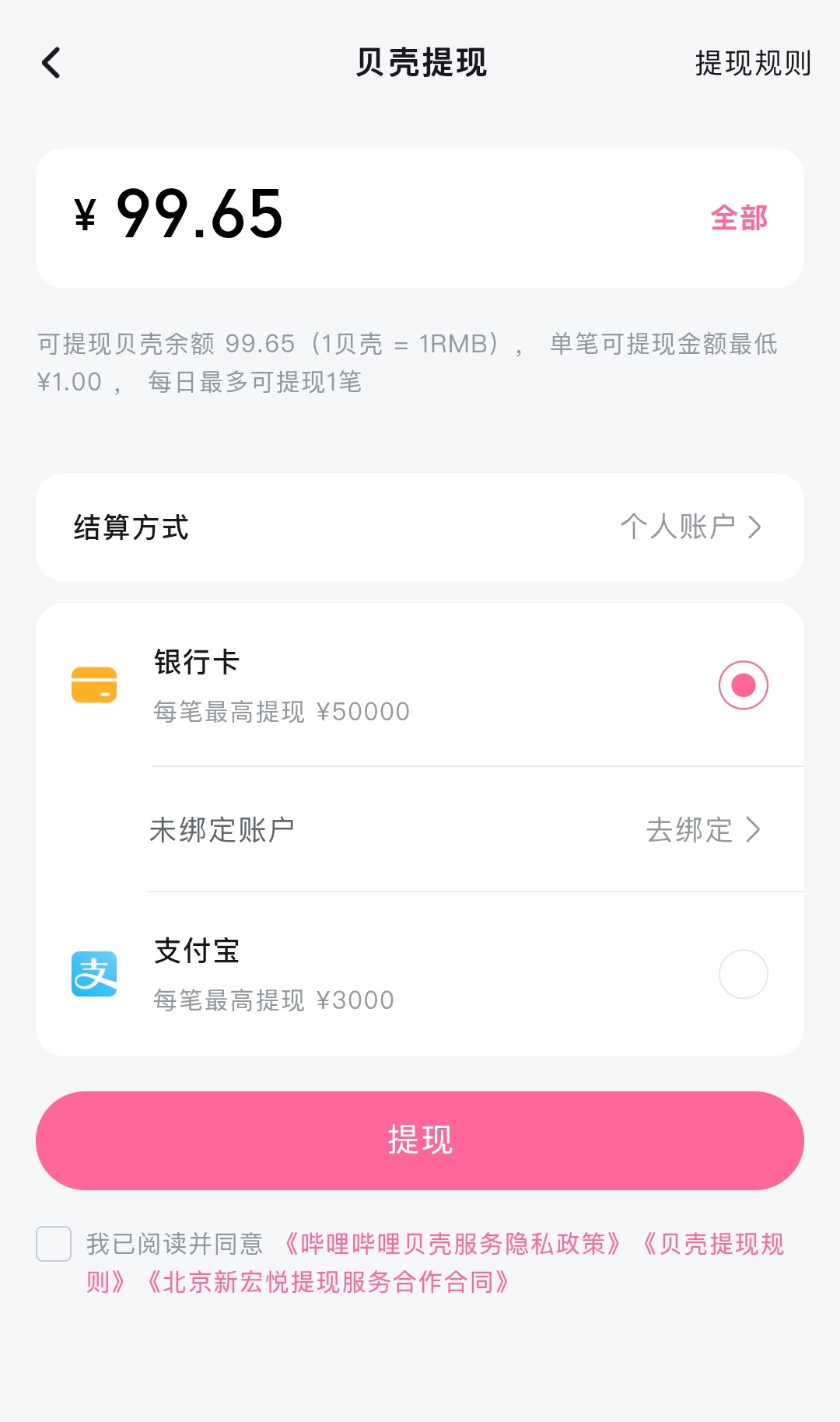Check the 我已阅读并同意 agreement box
Screen dimensions: 840x1422
coord(54,1244)
